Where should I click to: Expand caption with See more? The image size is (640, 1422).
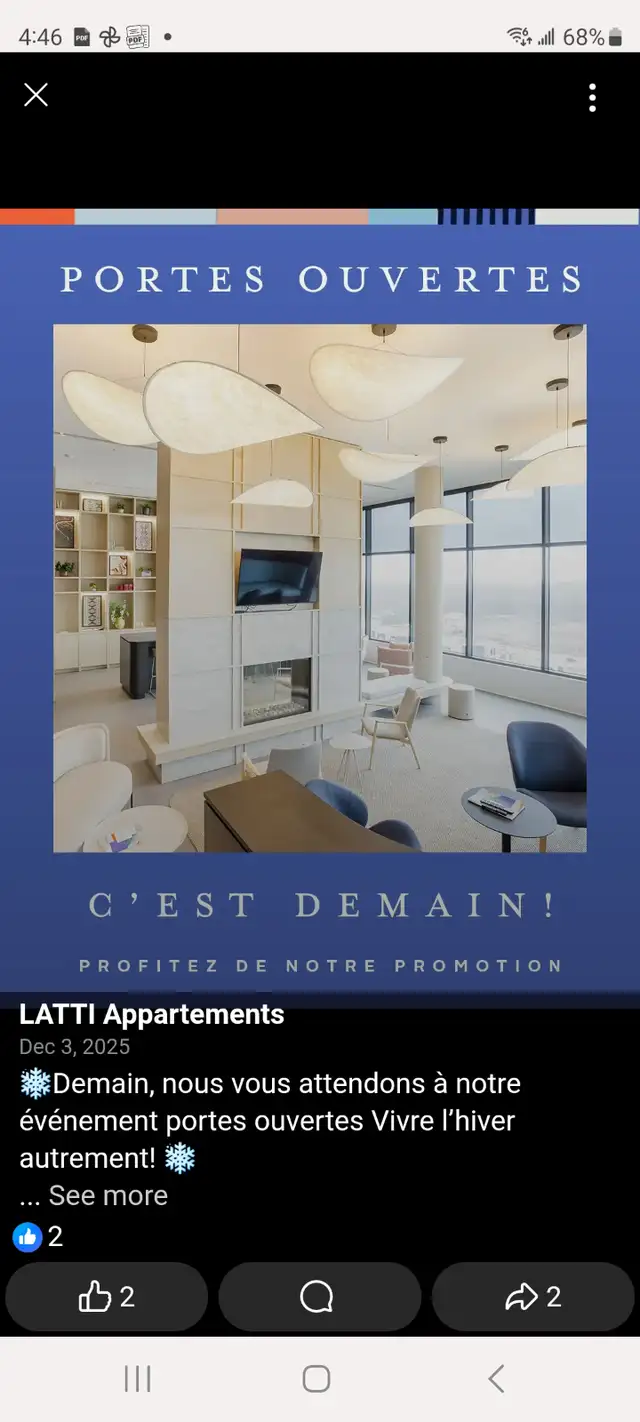[x=107, y=1195]
